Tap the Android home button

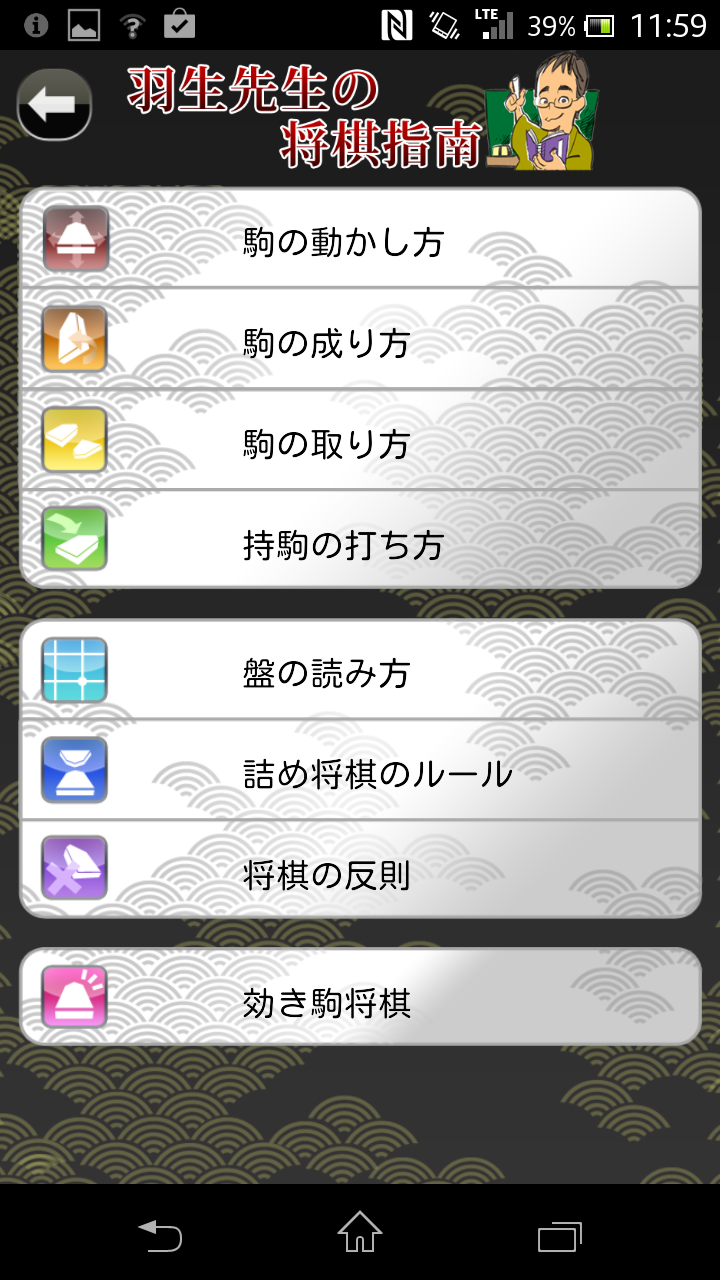point(360,1237)
